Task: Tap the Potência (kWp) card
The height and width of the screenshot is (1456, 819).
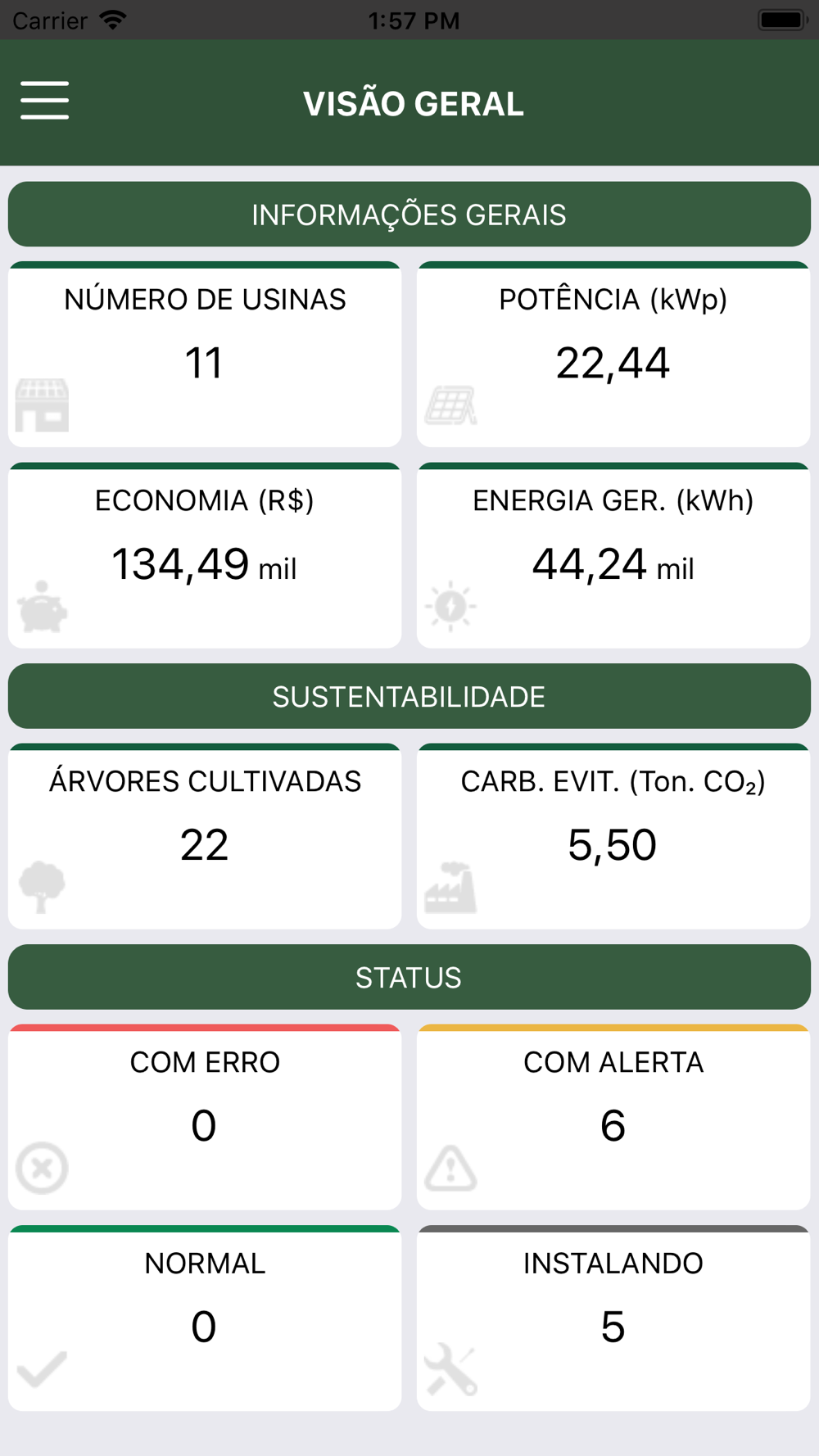Action: 613,355
